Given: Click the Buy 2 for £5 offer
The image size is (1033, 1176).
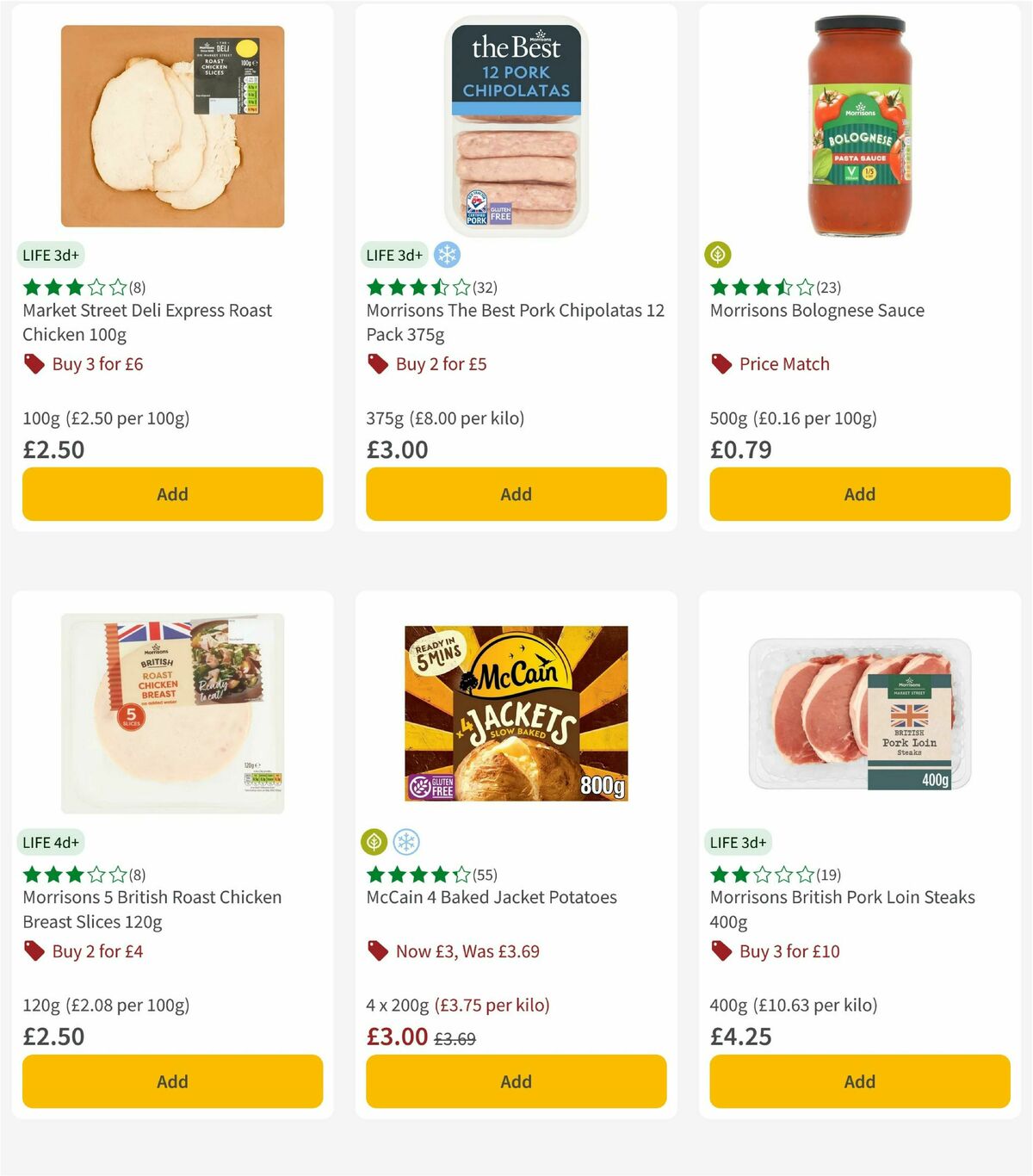Looking at the screenshot, I should [440, 364].
